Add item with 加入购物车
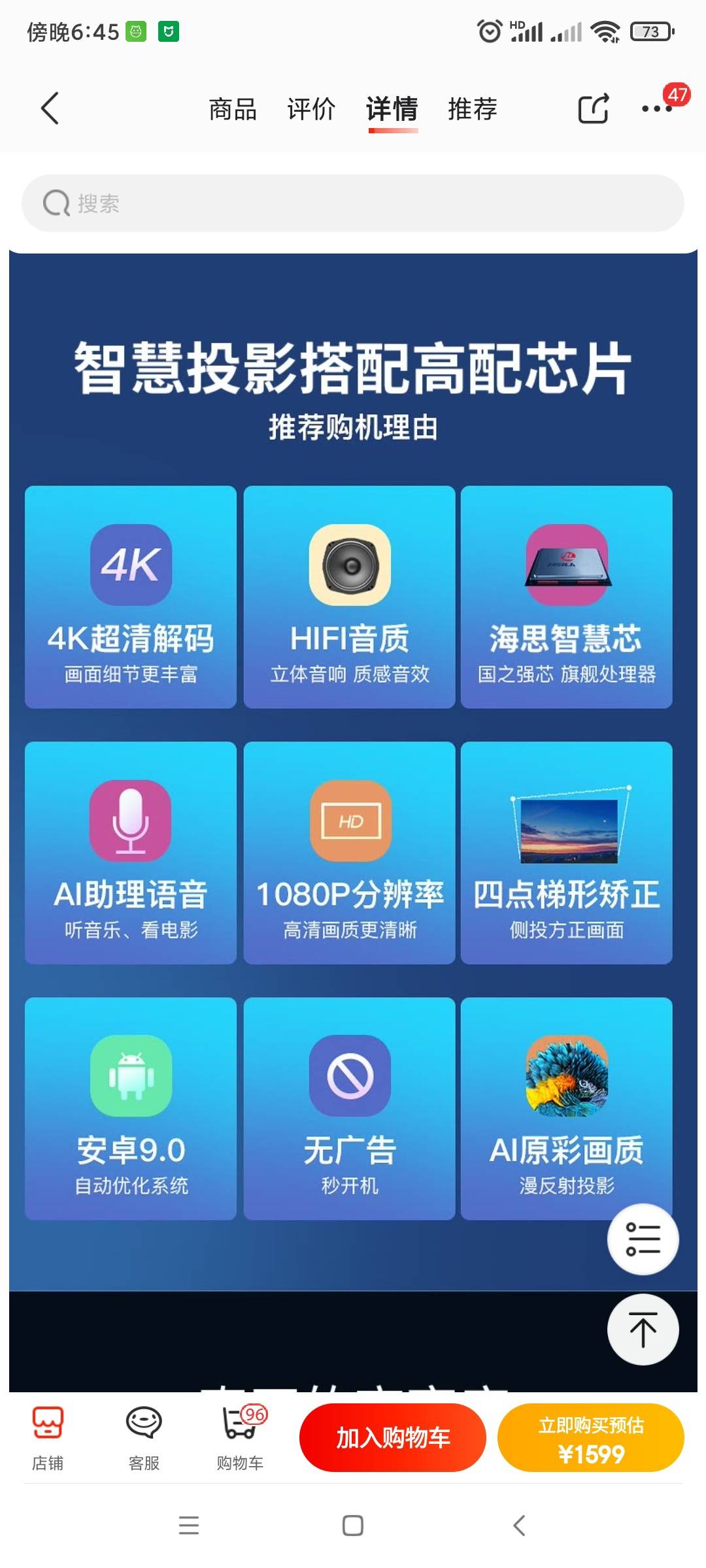The height and width of the screenshot is (1568, 706). [393, 1437]
